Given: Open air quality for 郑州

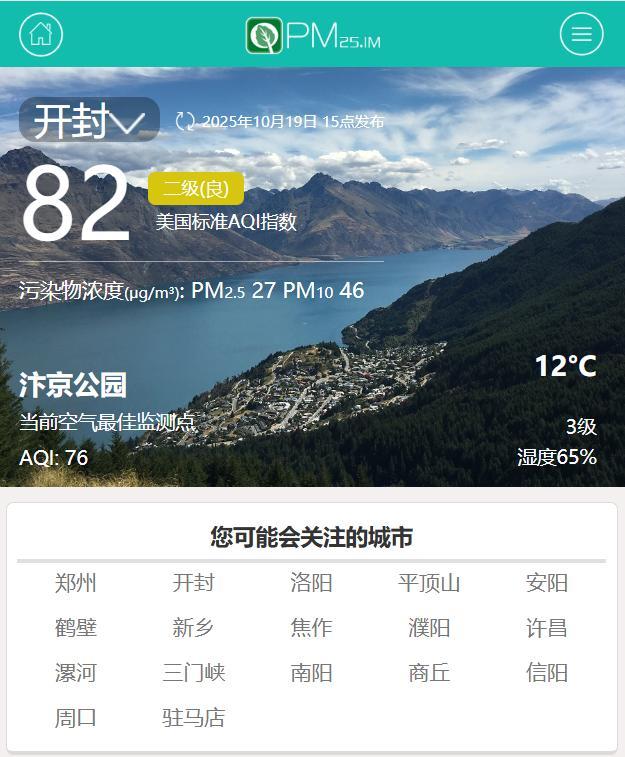Looking at the screenshot, I should [x=76, y=583].
